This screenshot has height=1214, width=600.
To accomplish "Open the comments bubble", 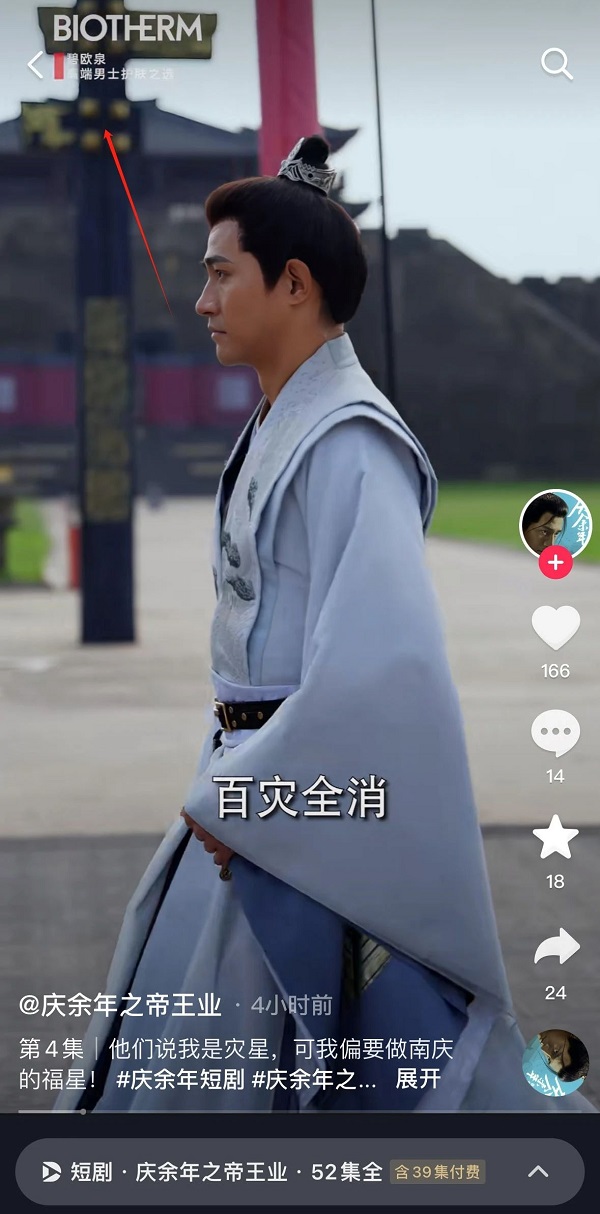I will (555, 734).
